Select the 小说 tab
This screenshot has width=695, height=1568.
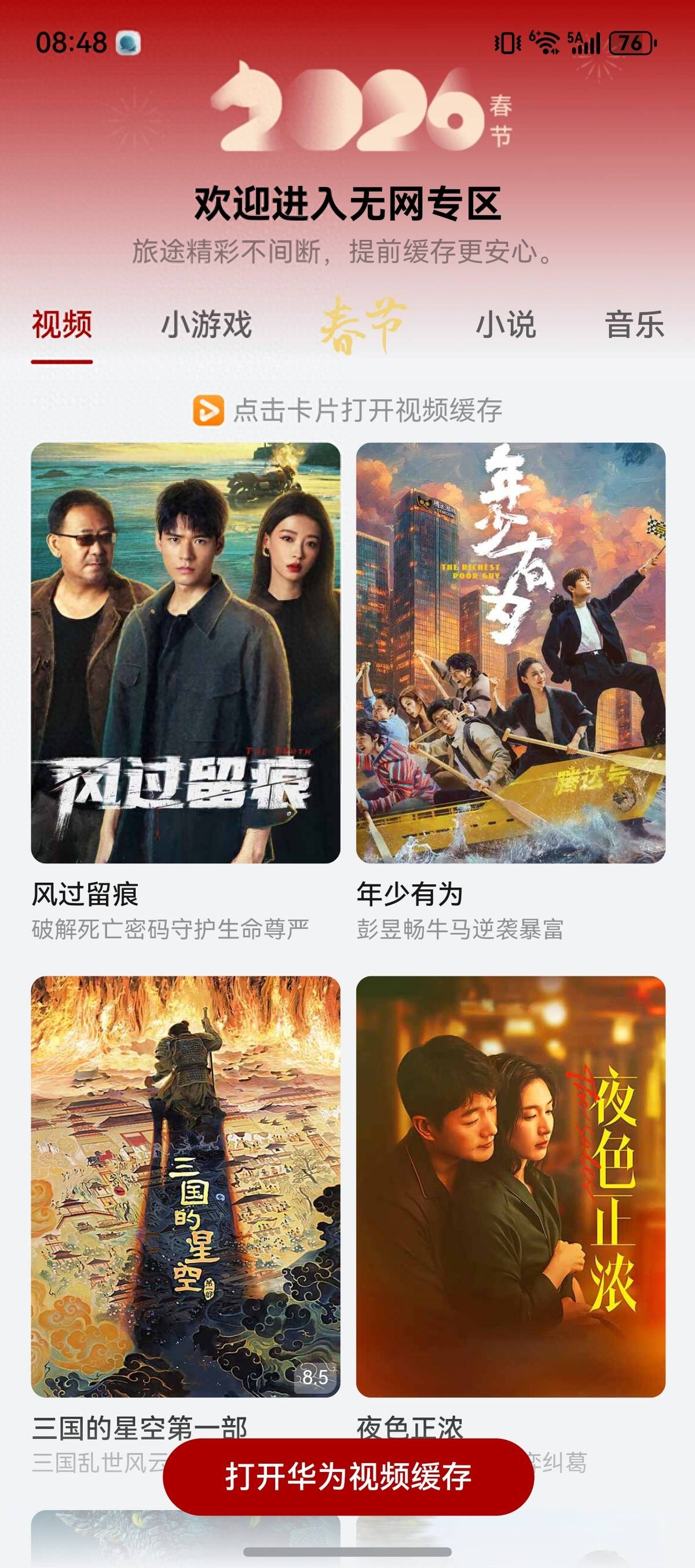[506, 325]
